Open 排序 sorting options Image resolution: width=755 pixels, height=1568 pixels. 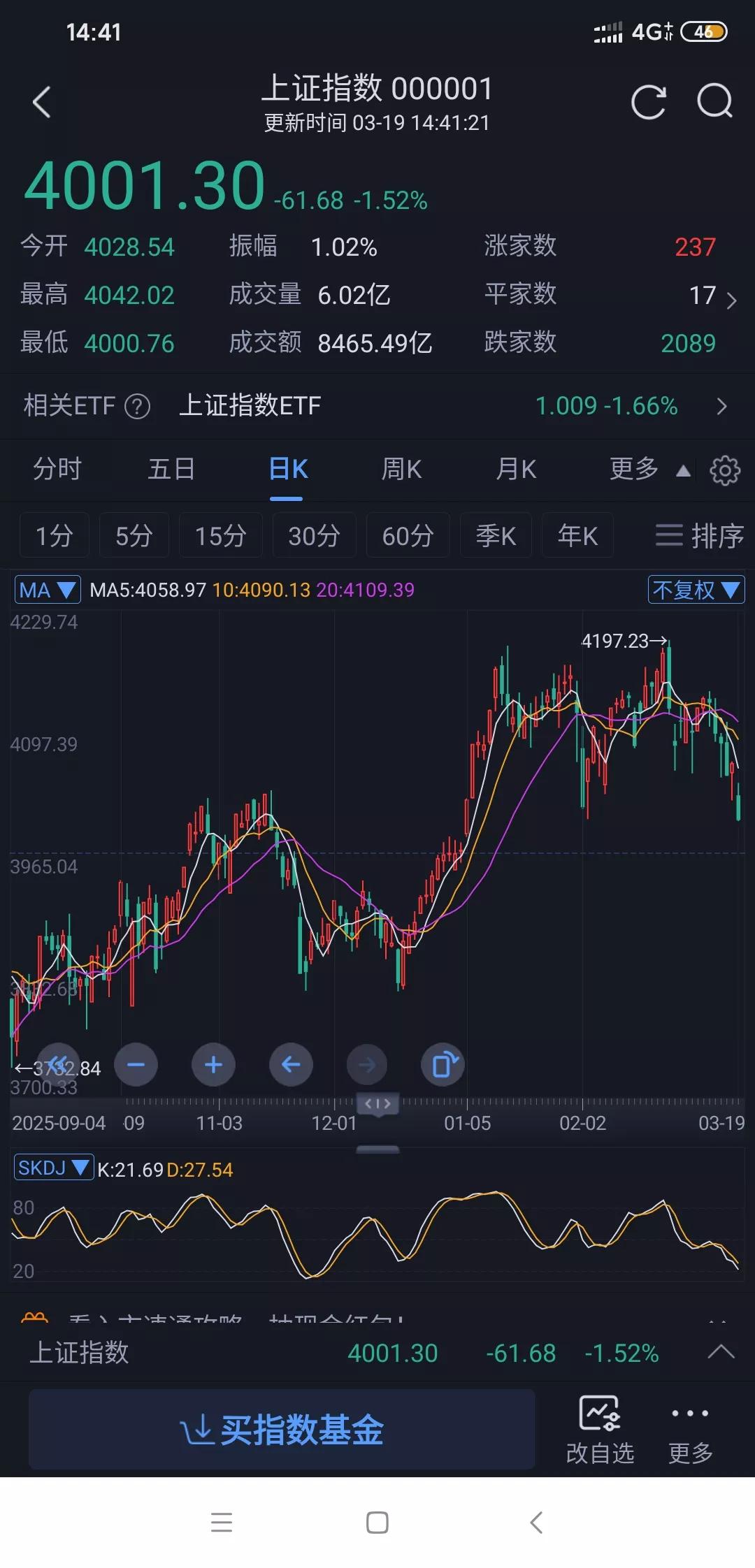(699, 535)
